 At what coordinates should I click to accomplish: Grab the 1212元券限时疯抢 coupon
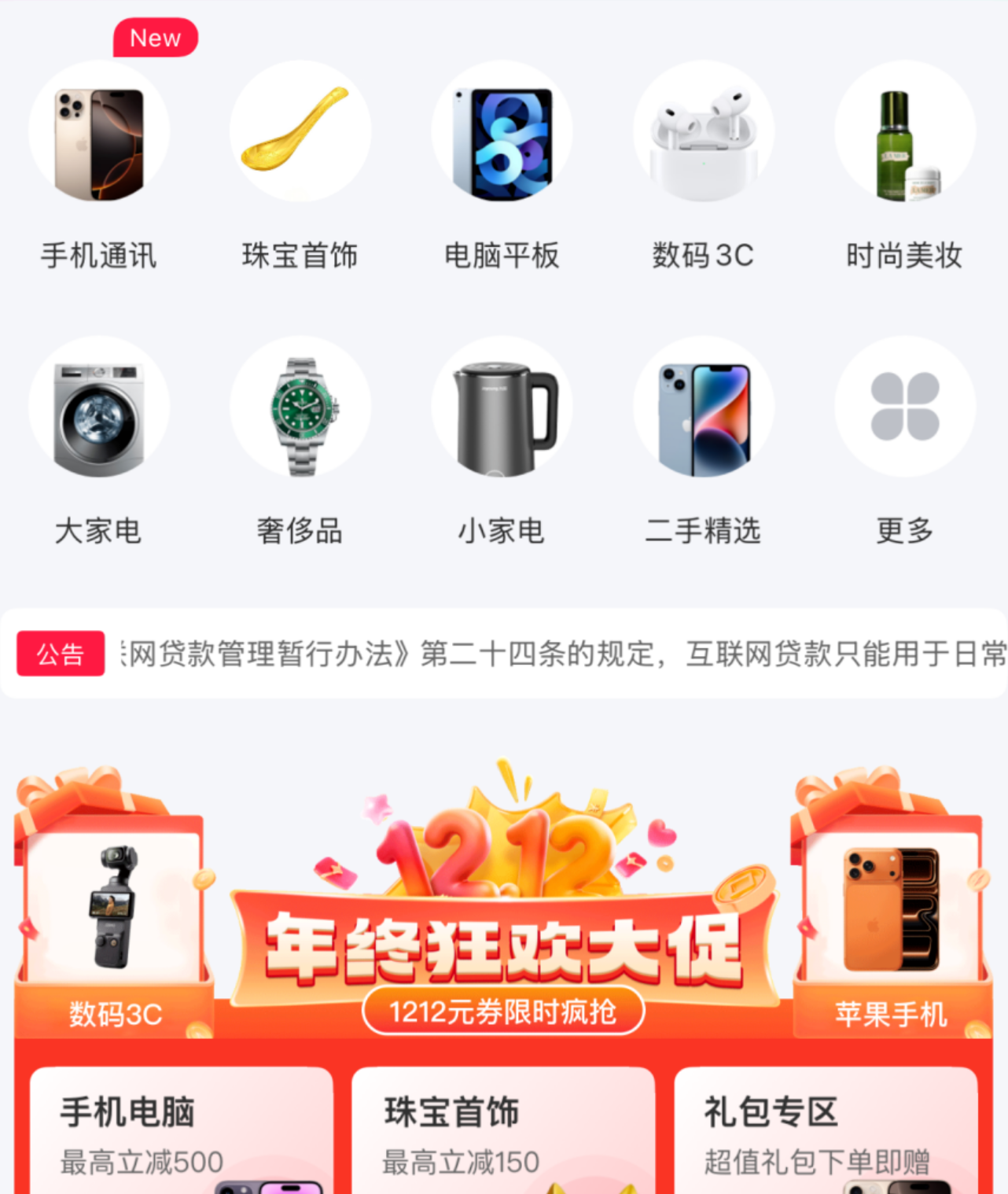[503, 1012]
